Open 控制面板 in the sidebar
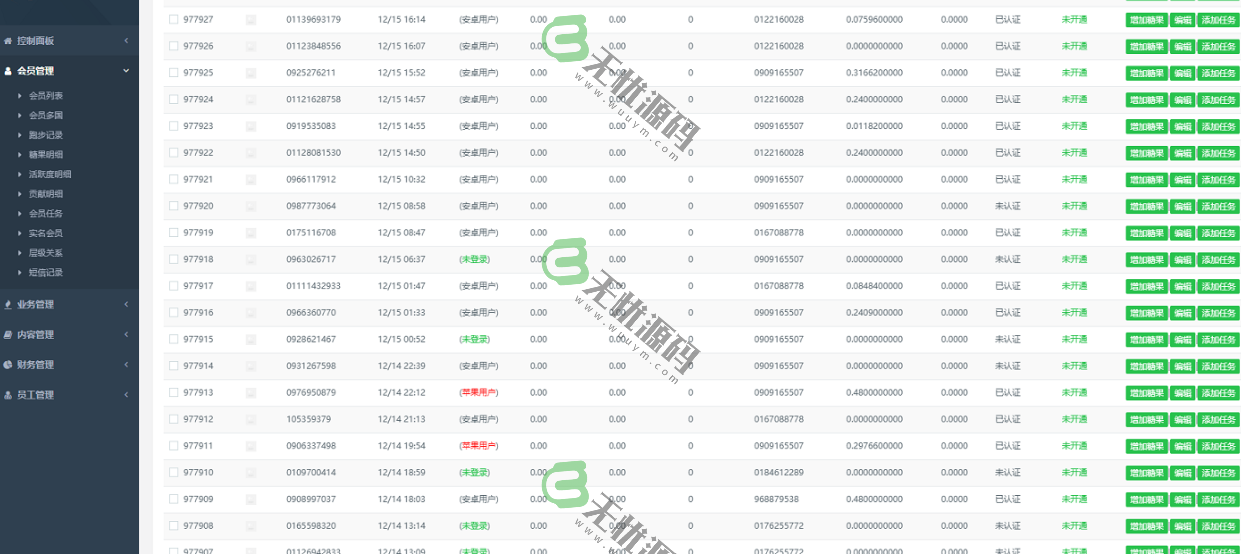Image resolution: width=1241 pixels, height=554 pixels. tap(36, 41)
